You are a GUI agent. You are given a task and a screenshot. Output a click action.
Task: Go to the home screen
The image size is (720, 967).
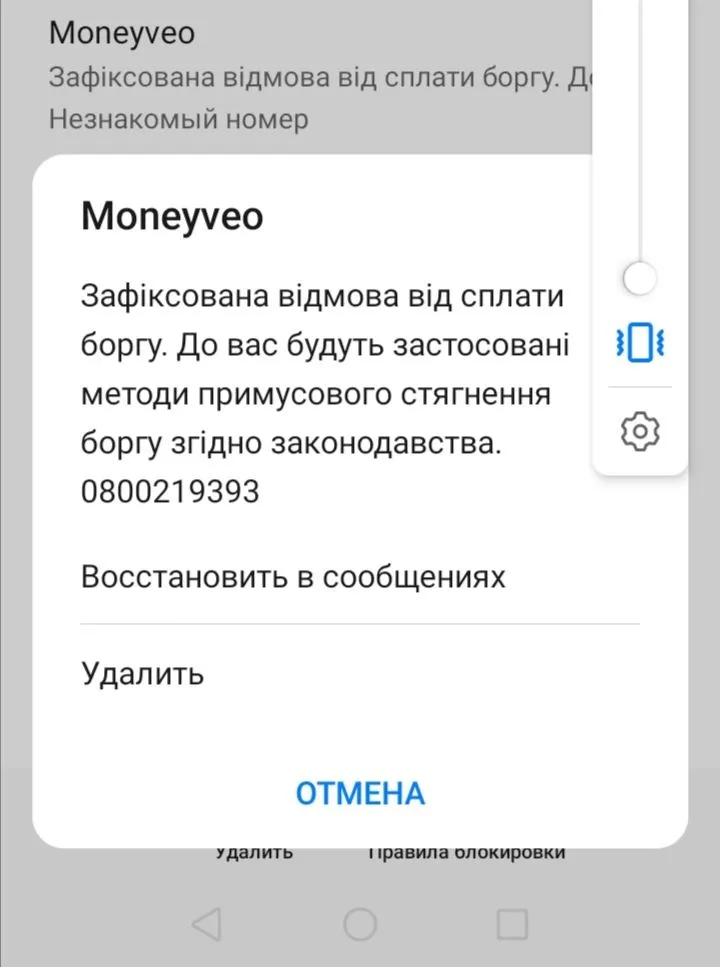[360, 924]
